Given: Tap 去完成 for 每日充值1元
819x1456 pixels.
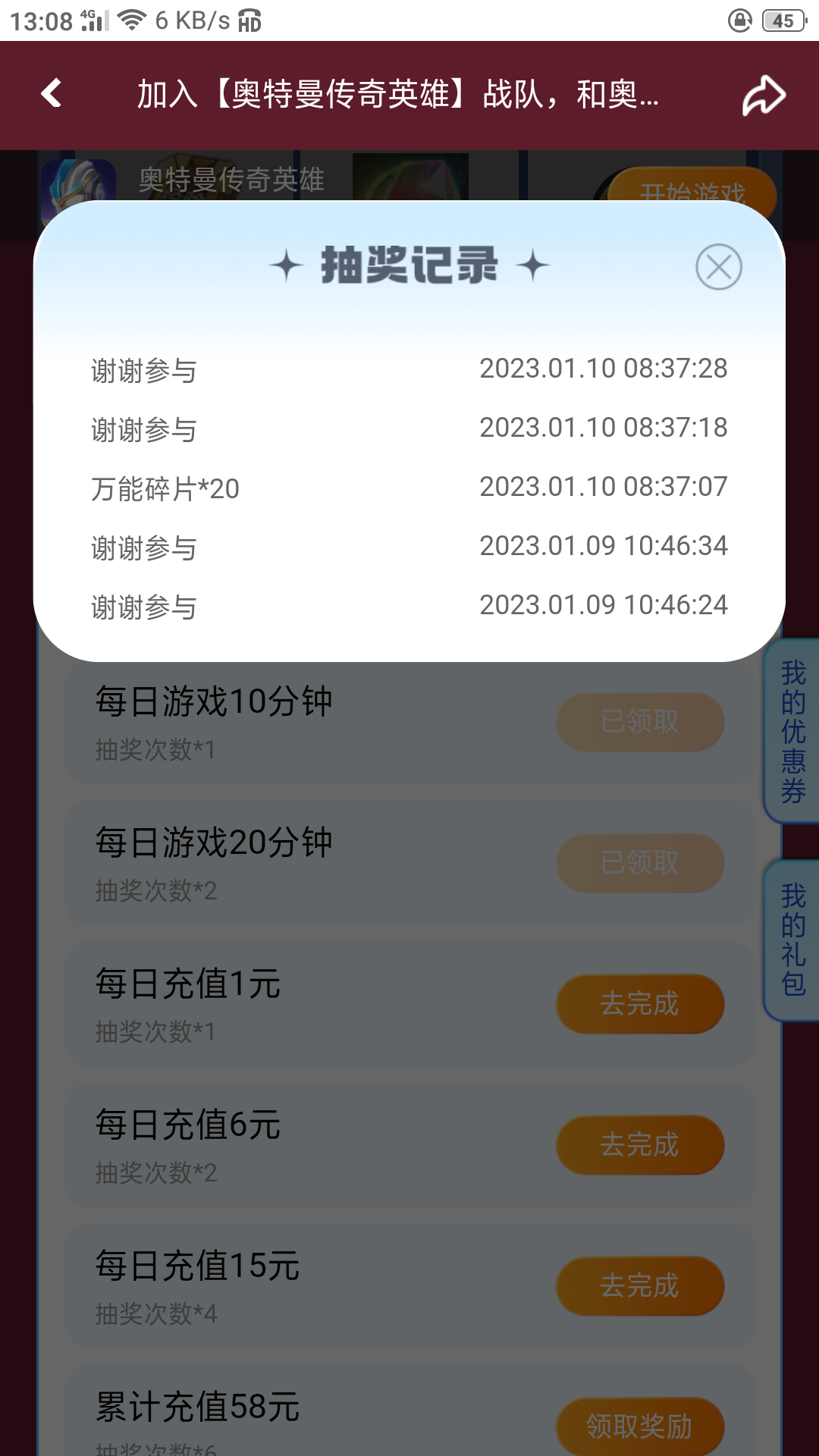Looking at the screenshot, I should point(640,1004).
